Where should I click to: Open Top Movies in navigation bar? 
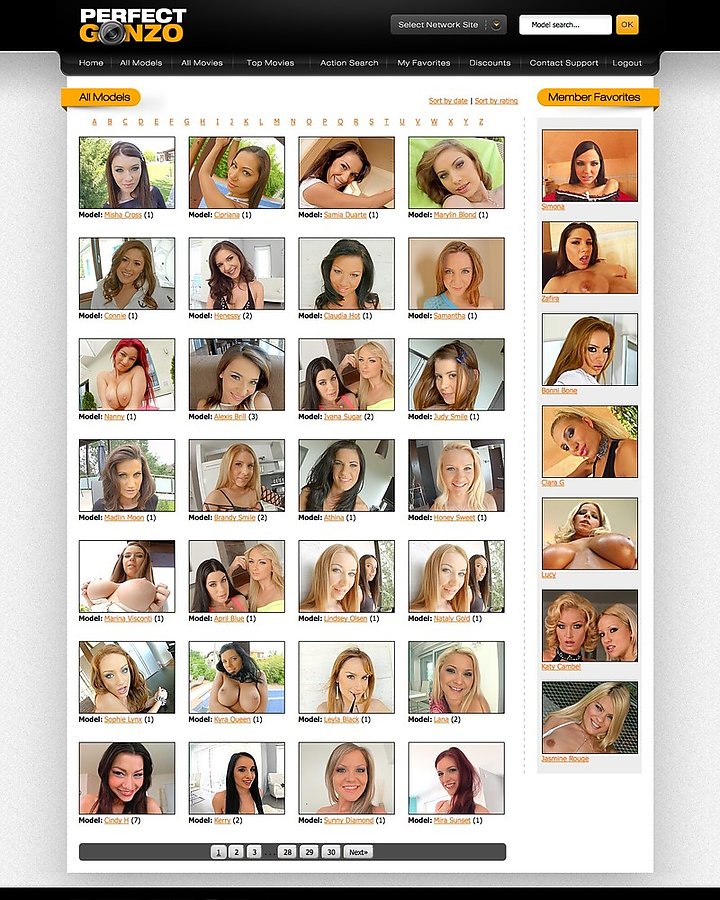pos(270,63)
